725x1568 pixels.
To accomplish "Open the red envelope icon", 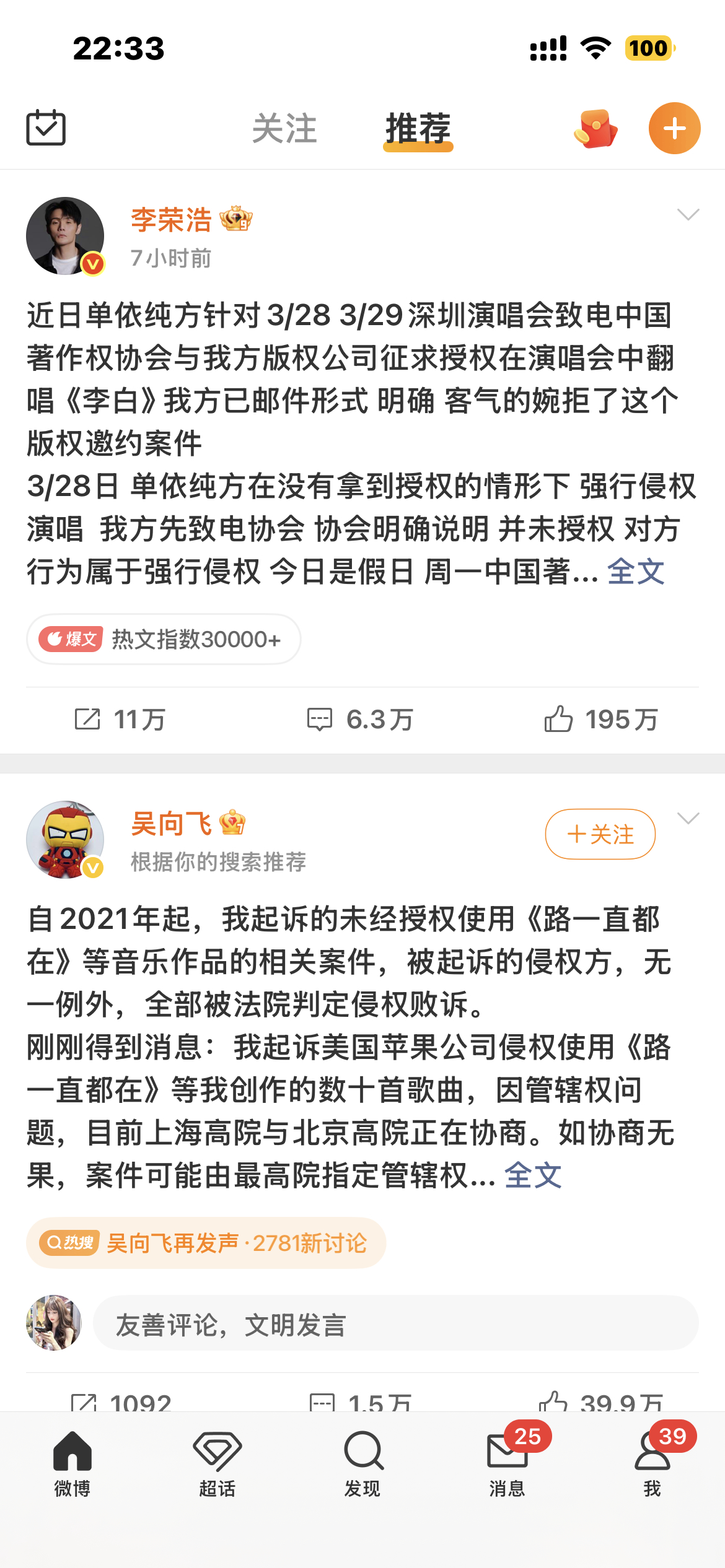I will [596, 128].
